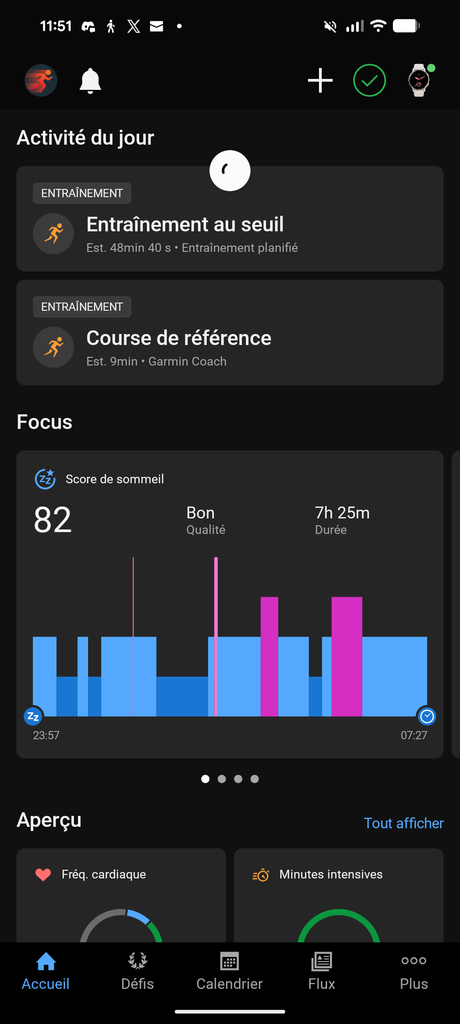460x1024 pixels.
Task: Open the green sync status checkmark
Action: [370, 81]
